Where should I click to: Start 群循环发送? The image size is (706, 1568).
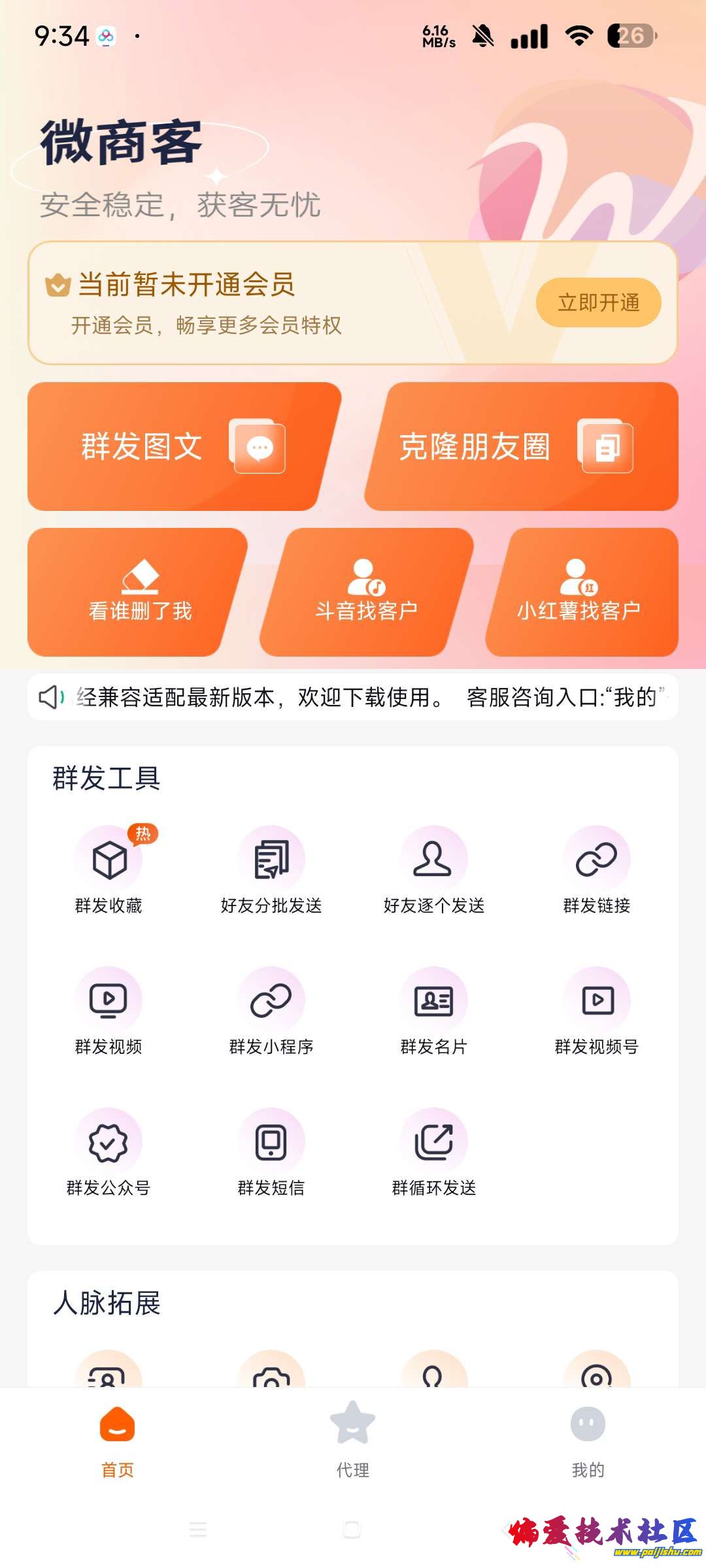[434, 1152]
